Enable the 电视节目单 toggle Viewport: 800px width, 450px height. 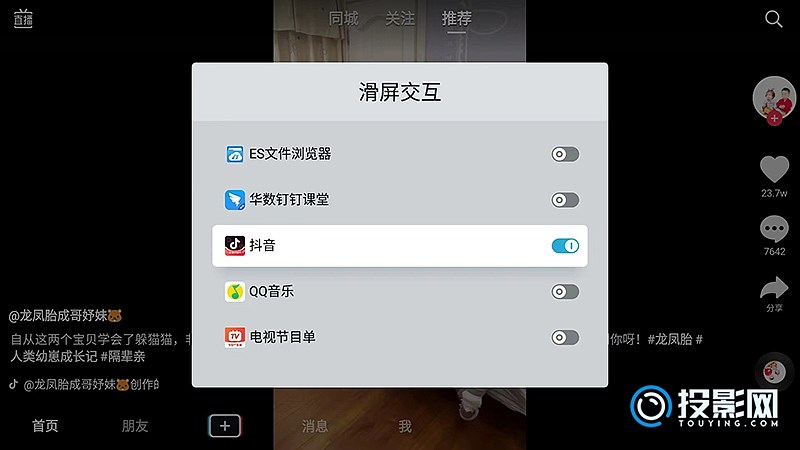coord(565,337)
